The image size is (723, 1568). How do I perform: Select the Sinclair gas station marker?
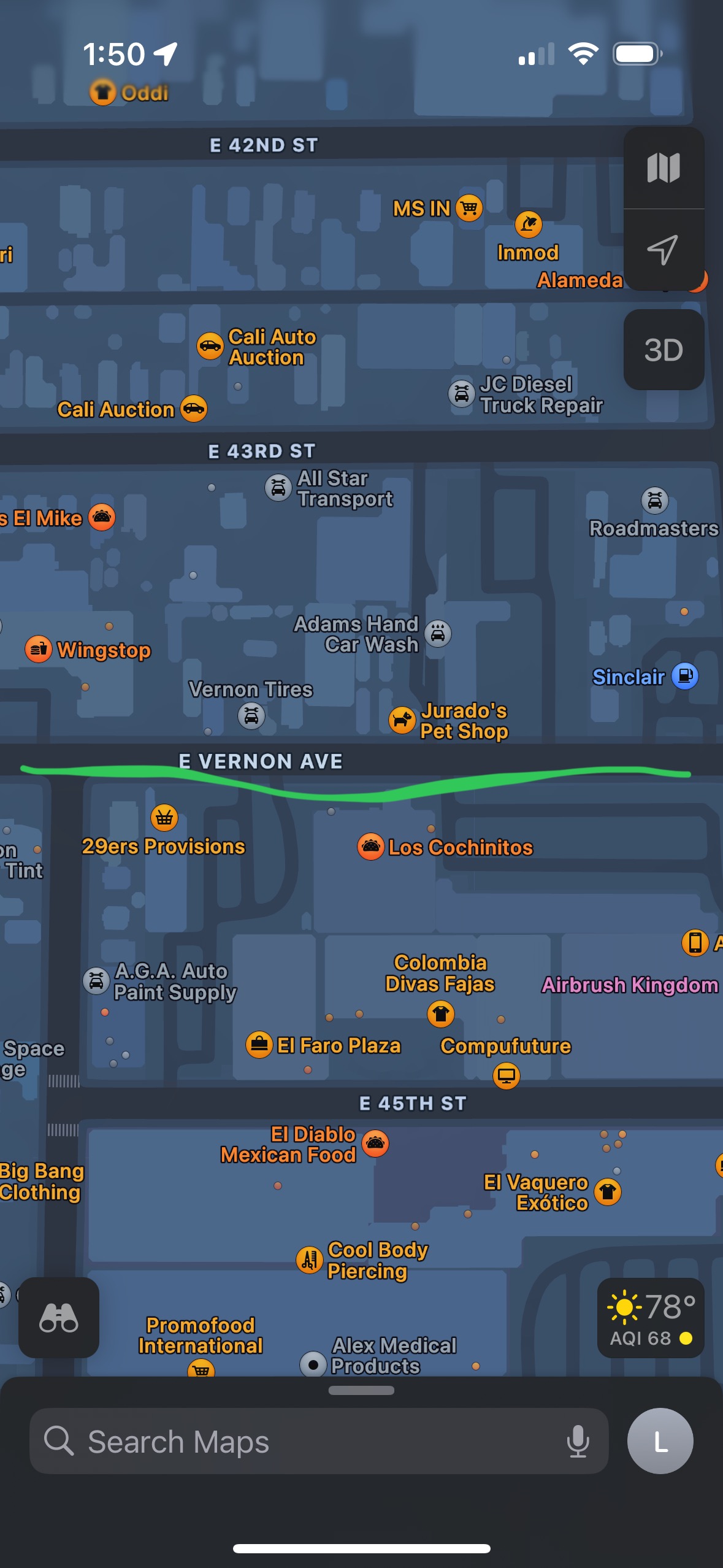click(x=685, y=676)
